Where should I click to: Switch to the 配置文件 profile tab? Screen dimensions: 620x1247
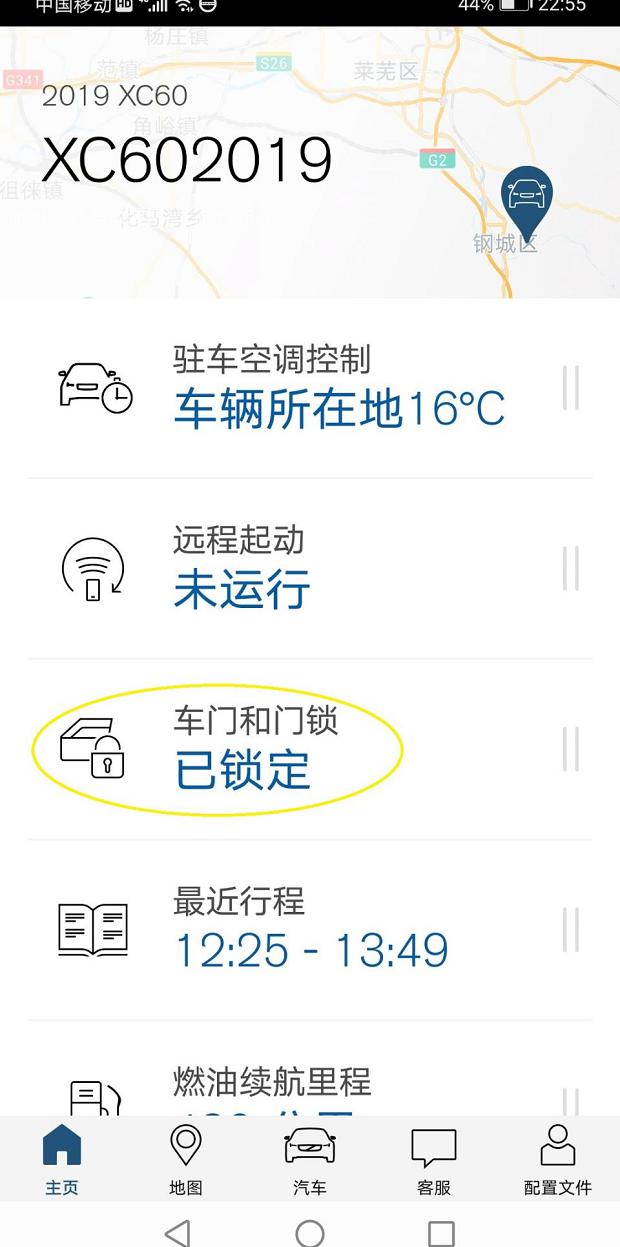[558, 1160]
